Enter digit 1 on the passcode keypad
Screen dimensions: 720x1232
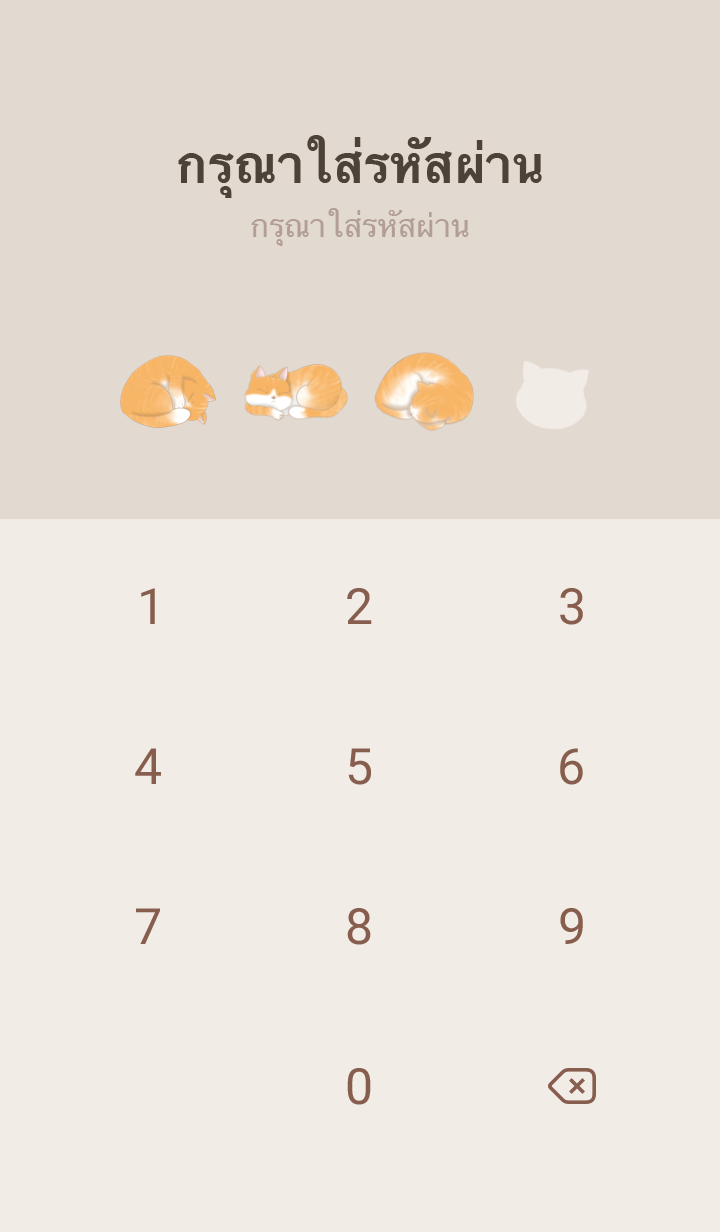click(x=149, y=608)
